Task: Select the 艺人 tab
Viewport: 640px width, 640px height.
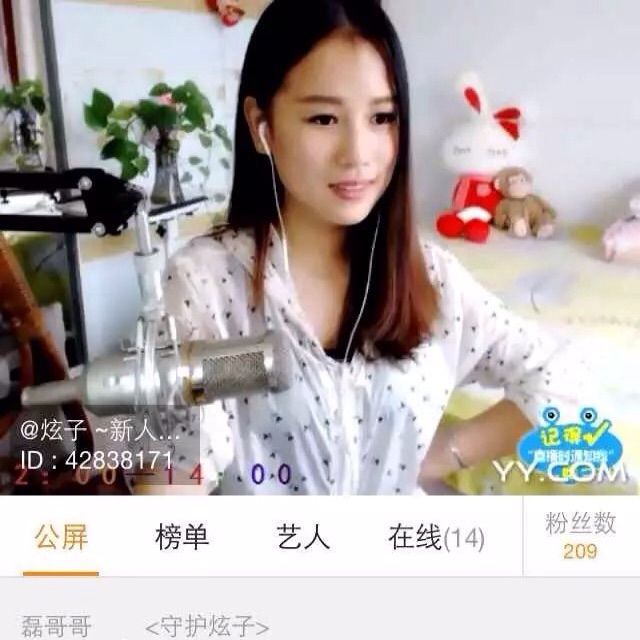Action: pos(303,537)
